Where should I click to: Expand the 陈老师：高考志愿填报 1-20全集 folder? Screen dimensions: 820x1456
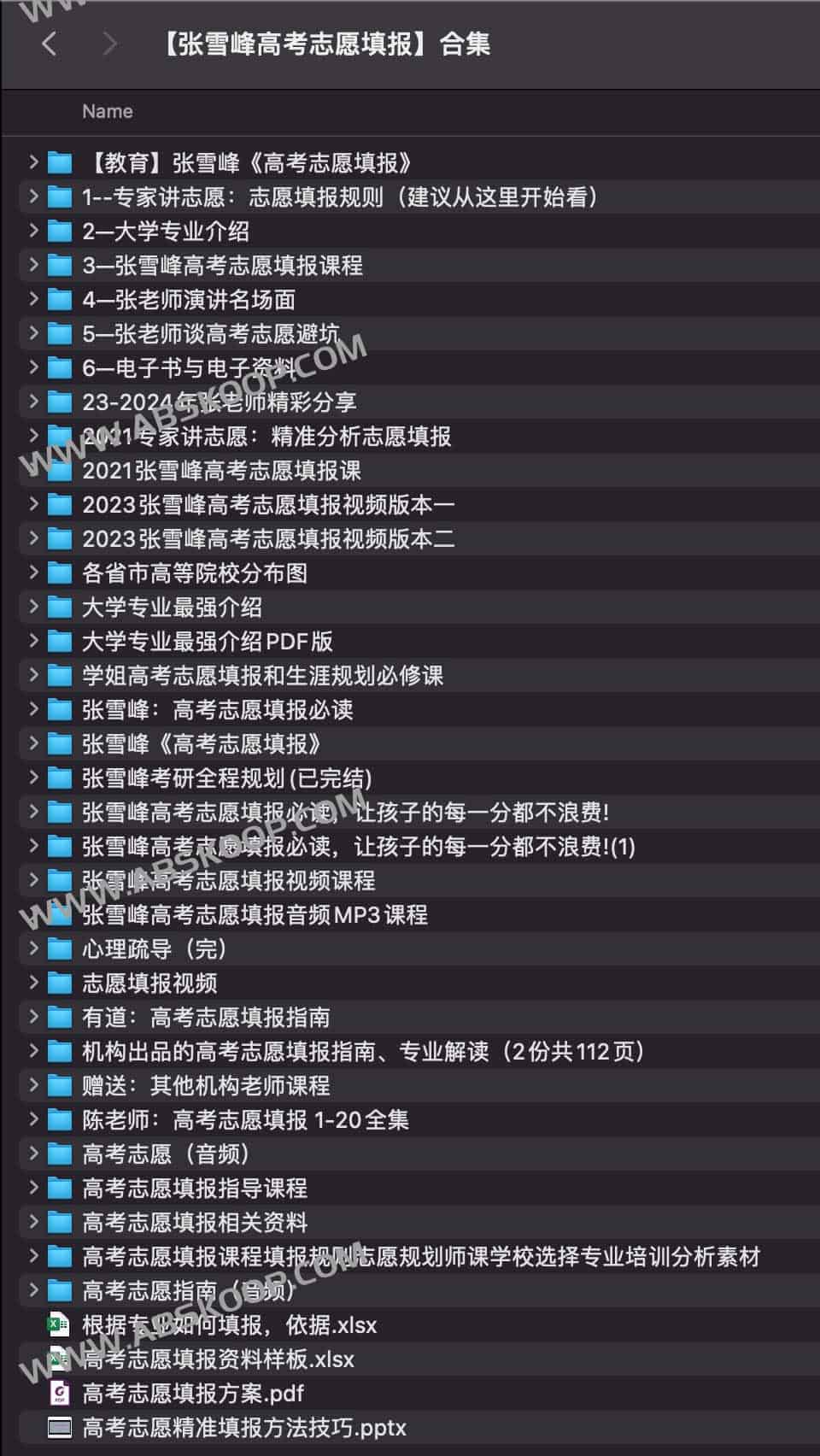33,1119
